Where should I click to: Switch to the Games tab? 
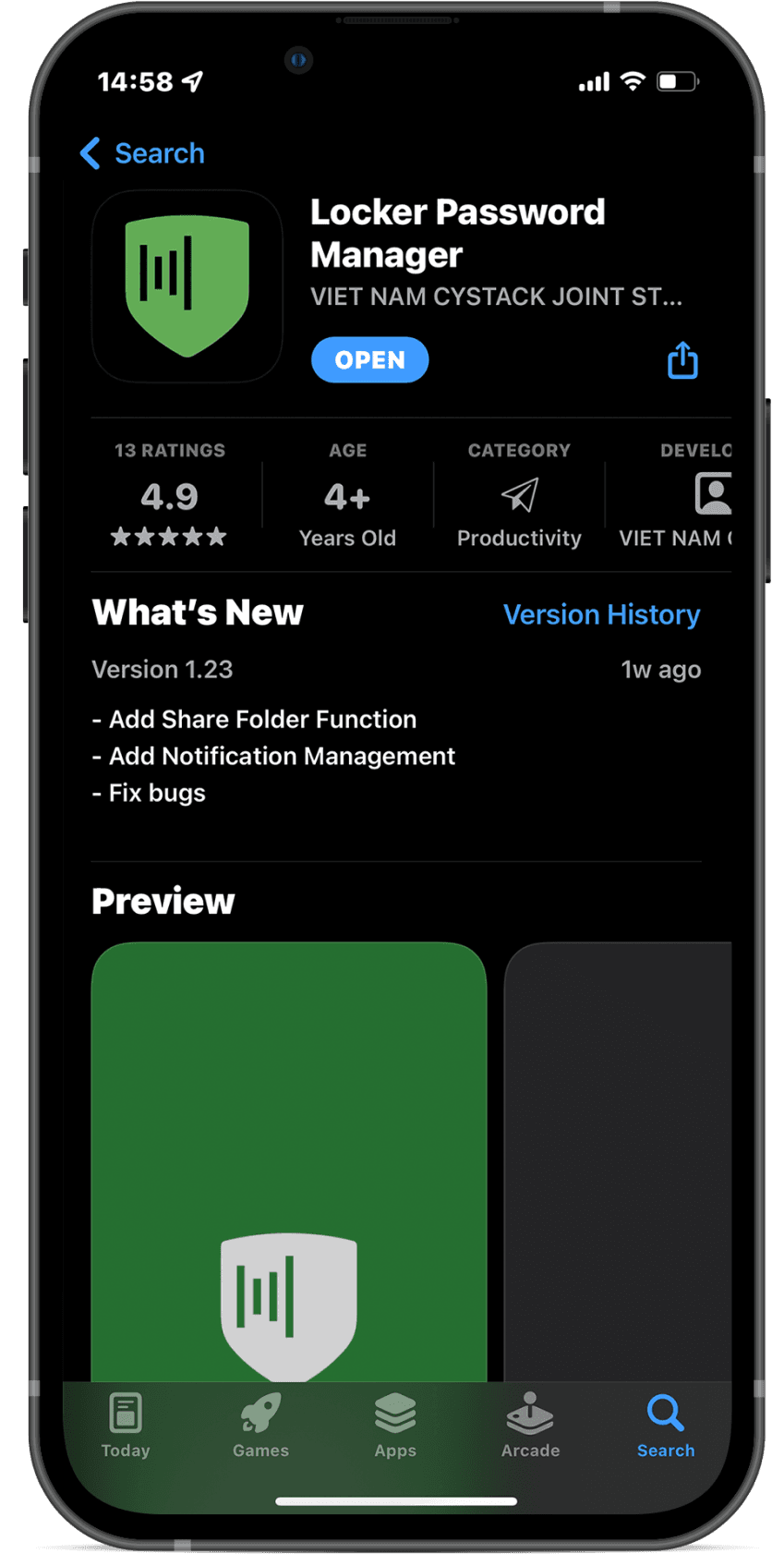click(x=260, y=1425)
